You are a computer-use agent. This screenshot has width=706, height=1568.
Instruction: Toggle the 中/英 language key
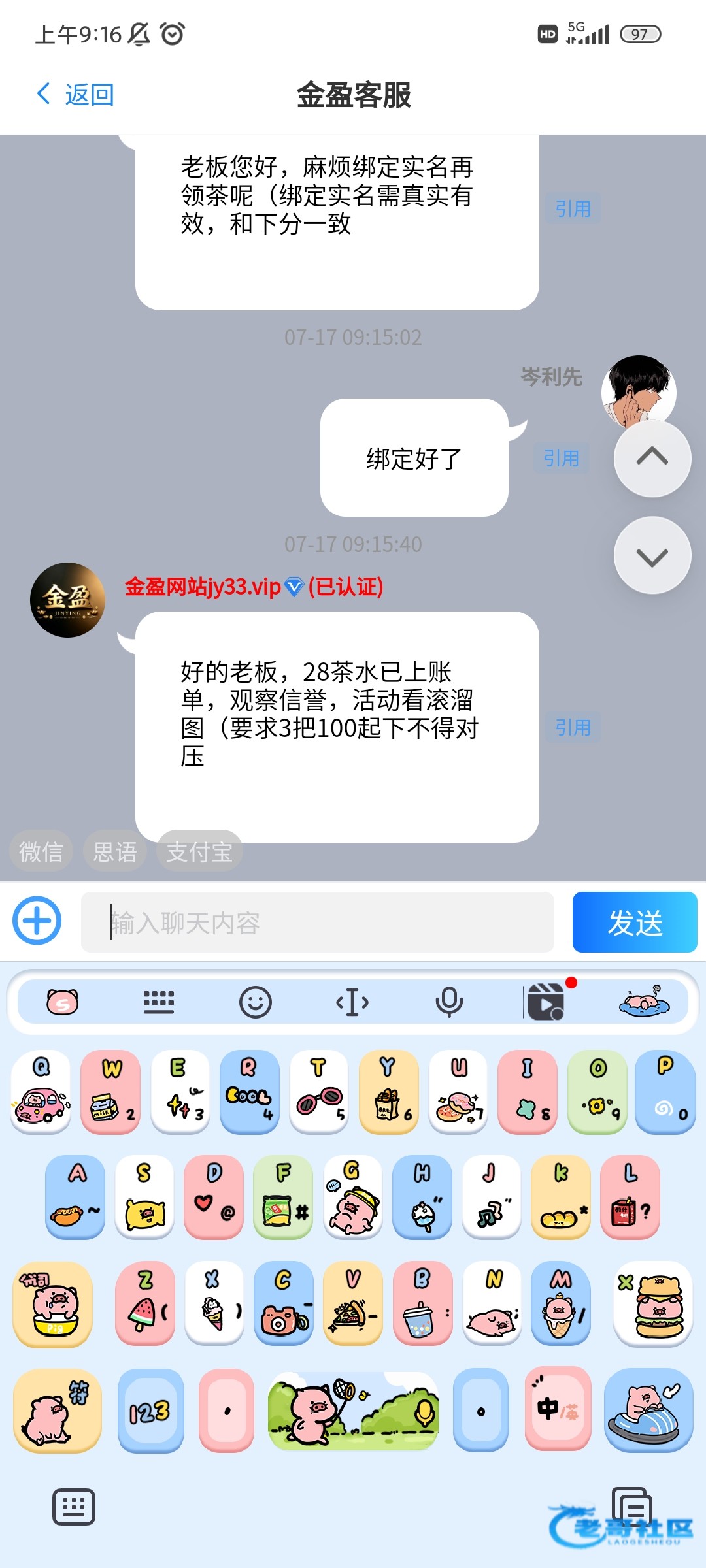point(558,1409)
